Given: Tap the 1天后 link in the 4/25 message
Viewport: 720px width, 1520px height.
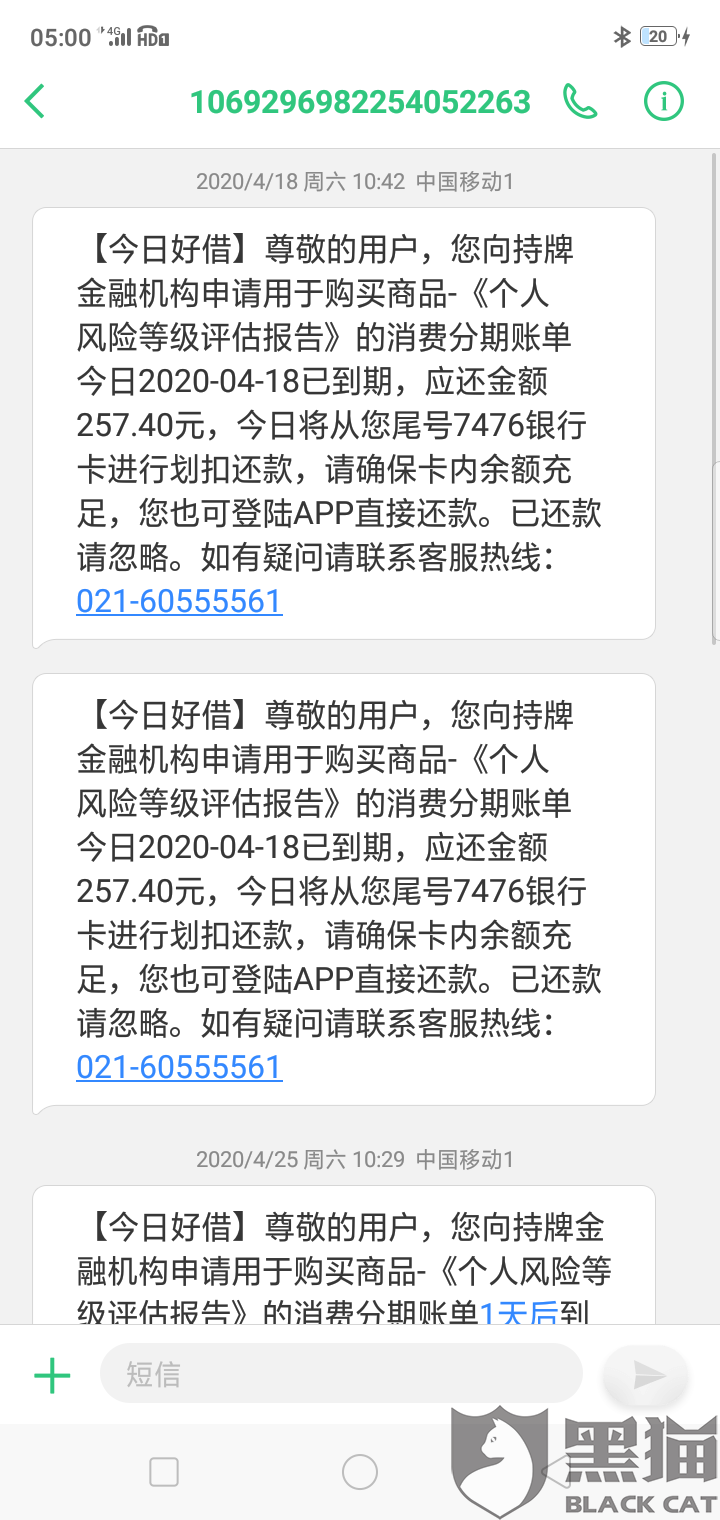Looking at the screenshot, I should point(519,1314).
